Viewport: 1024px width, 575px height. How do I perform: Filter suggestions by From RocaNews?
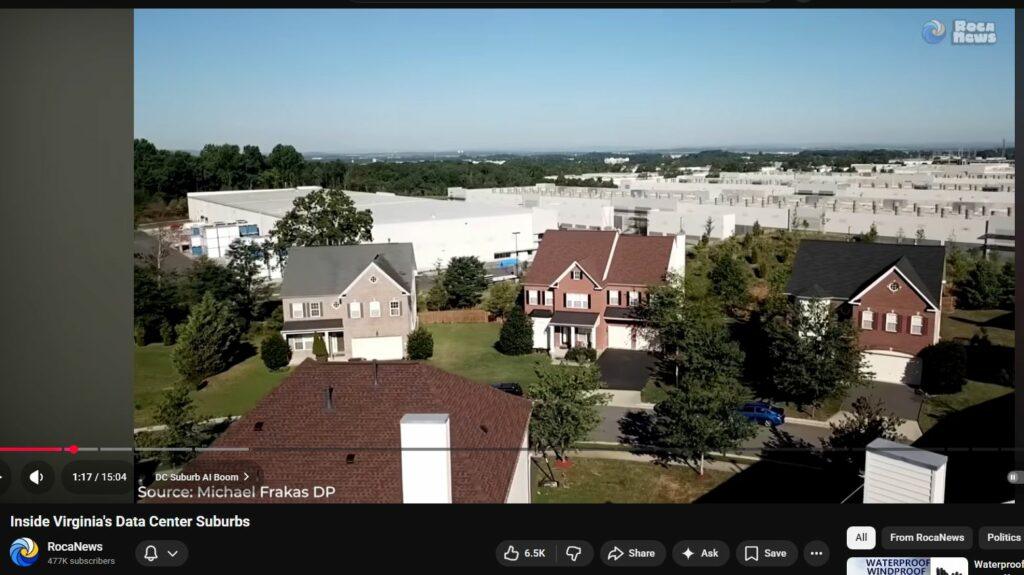[x=926, y=538]
